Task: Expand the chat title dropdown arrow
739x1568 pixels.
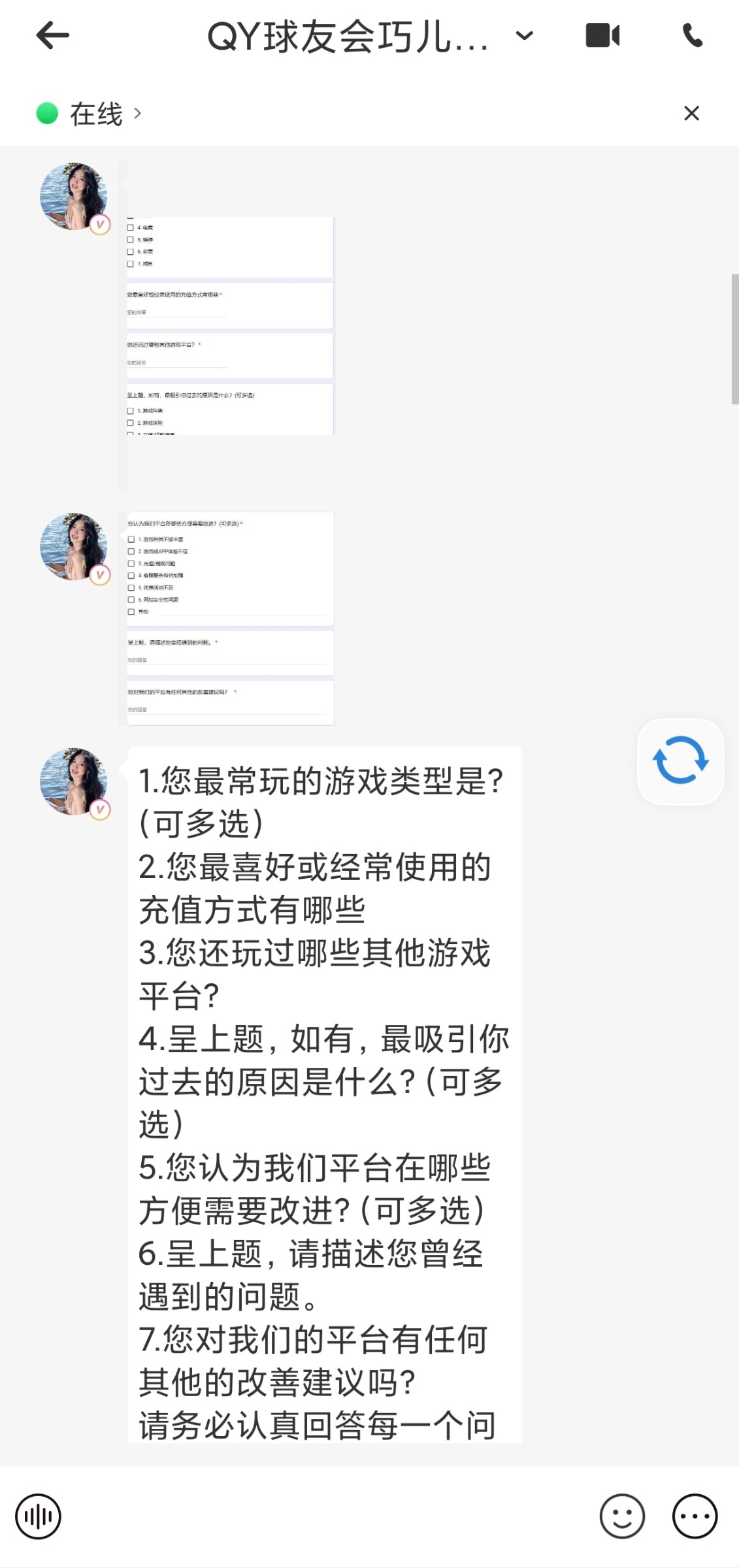Action: point(525,35)
